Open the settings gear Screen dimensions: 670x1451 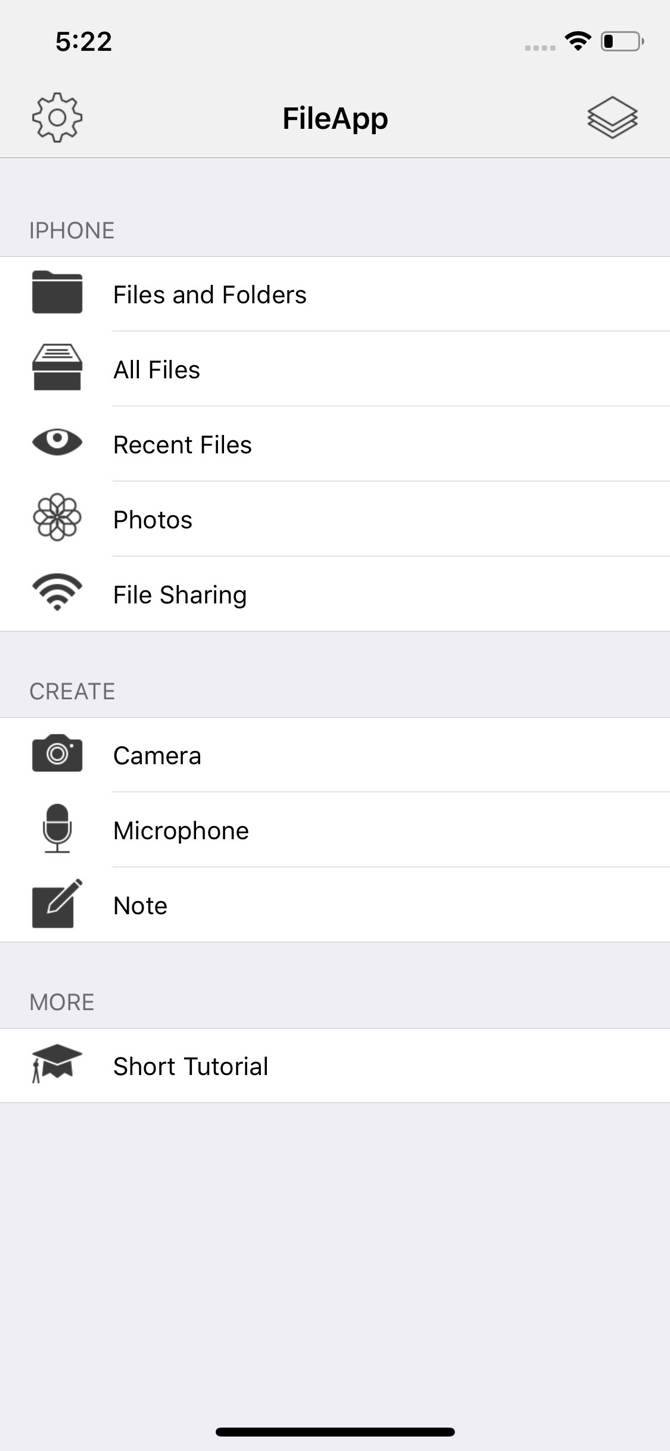57,118
